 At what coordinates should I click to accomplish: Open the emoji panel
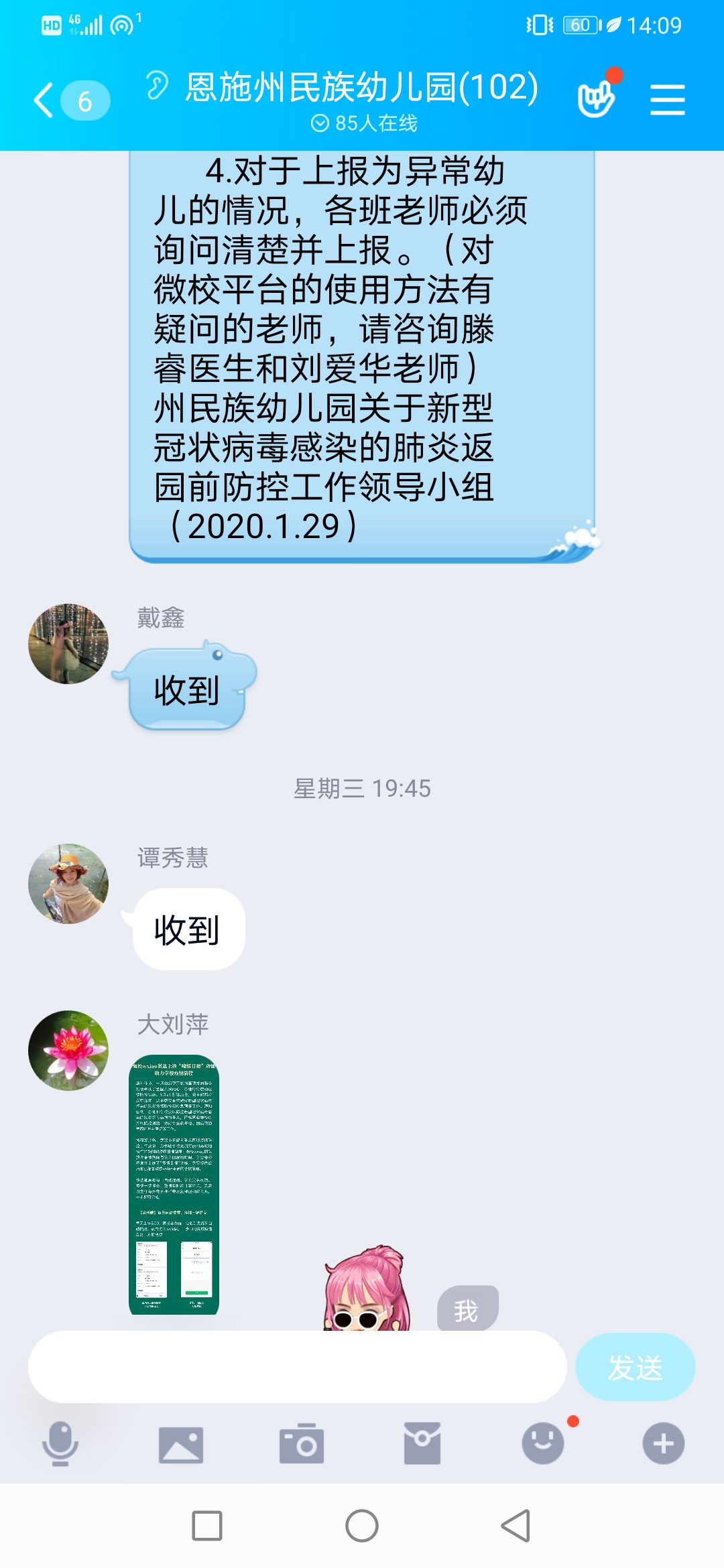pos(543,1443)
